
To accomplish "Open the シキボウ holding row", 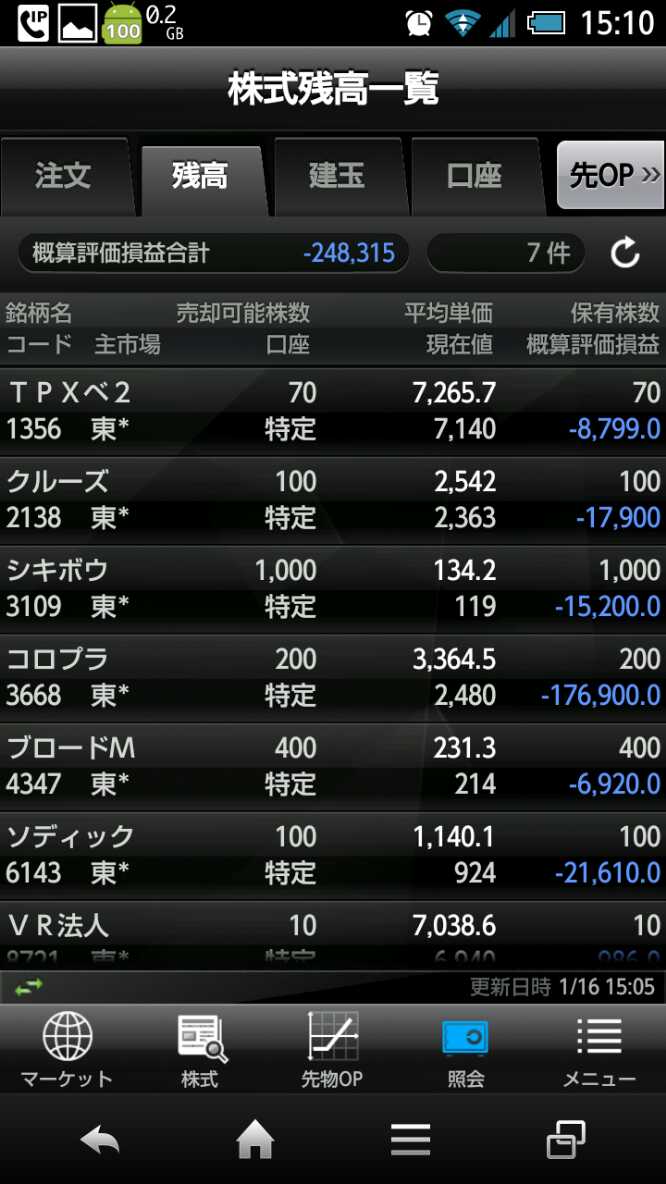I will (333, 588).
